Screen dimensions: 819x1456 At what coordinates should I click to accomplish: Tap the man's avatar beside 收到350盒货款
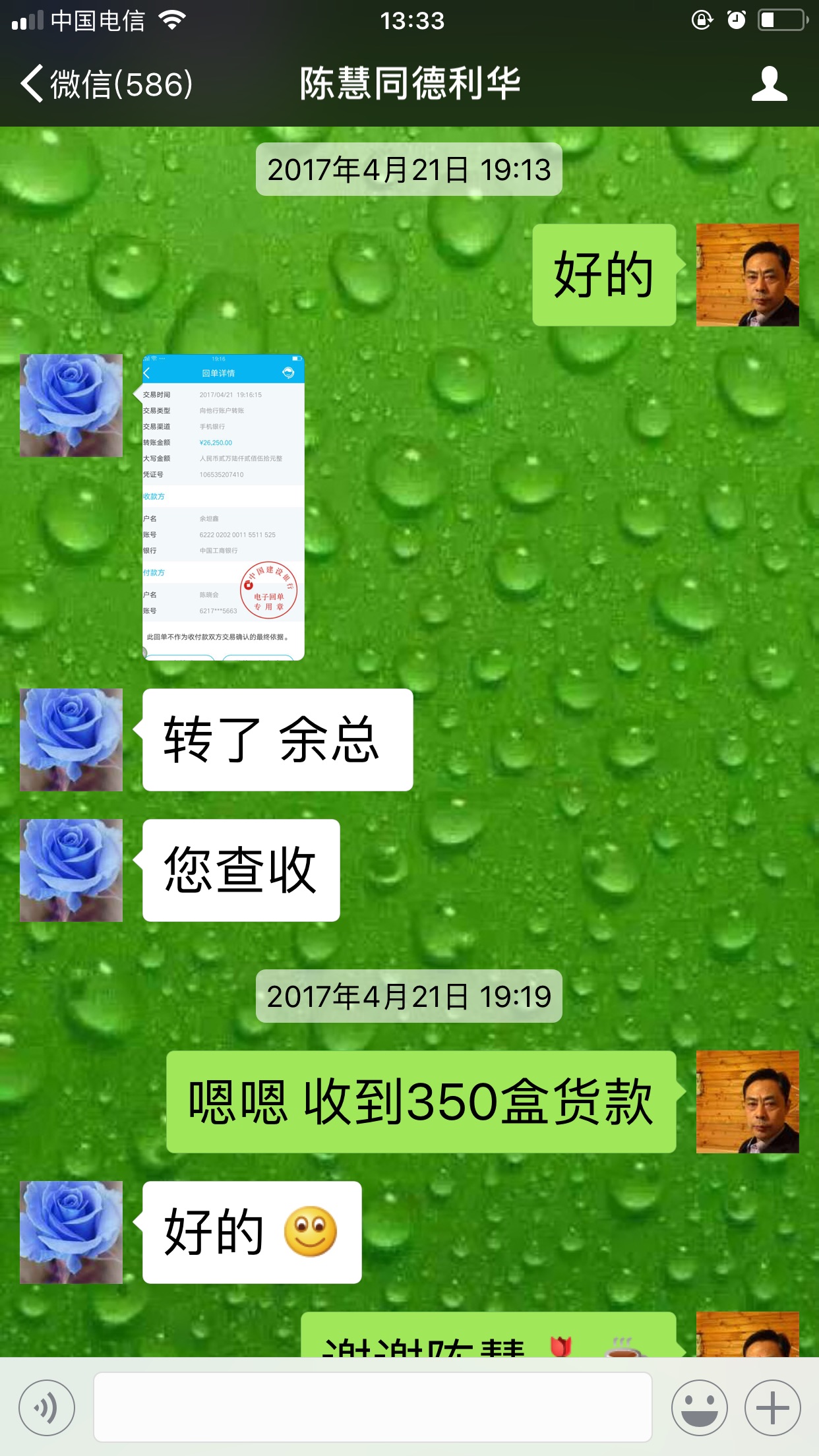[747, 1101]
